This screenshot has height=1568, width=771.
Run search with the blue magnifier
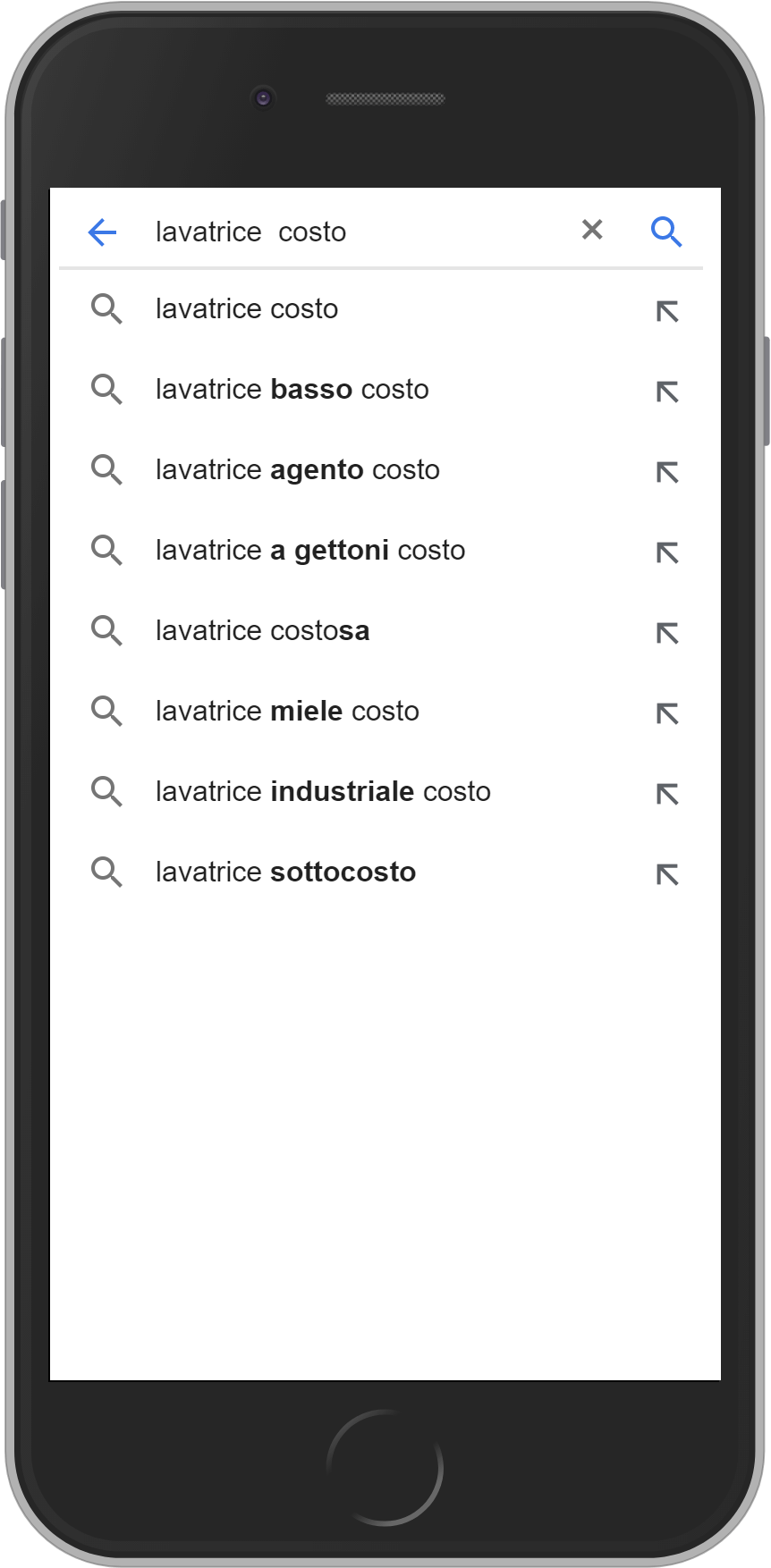(666, 232)
